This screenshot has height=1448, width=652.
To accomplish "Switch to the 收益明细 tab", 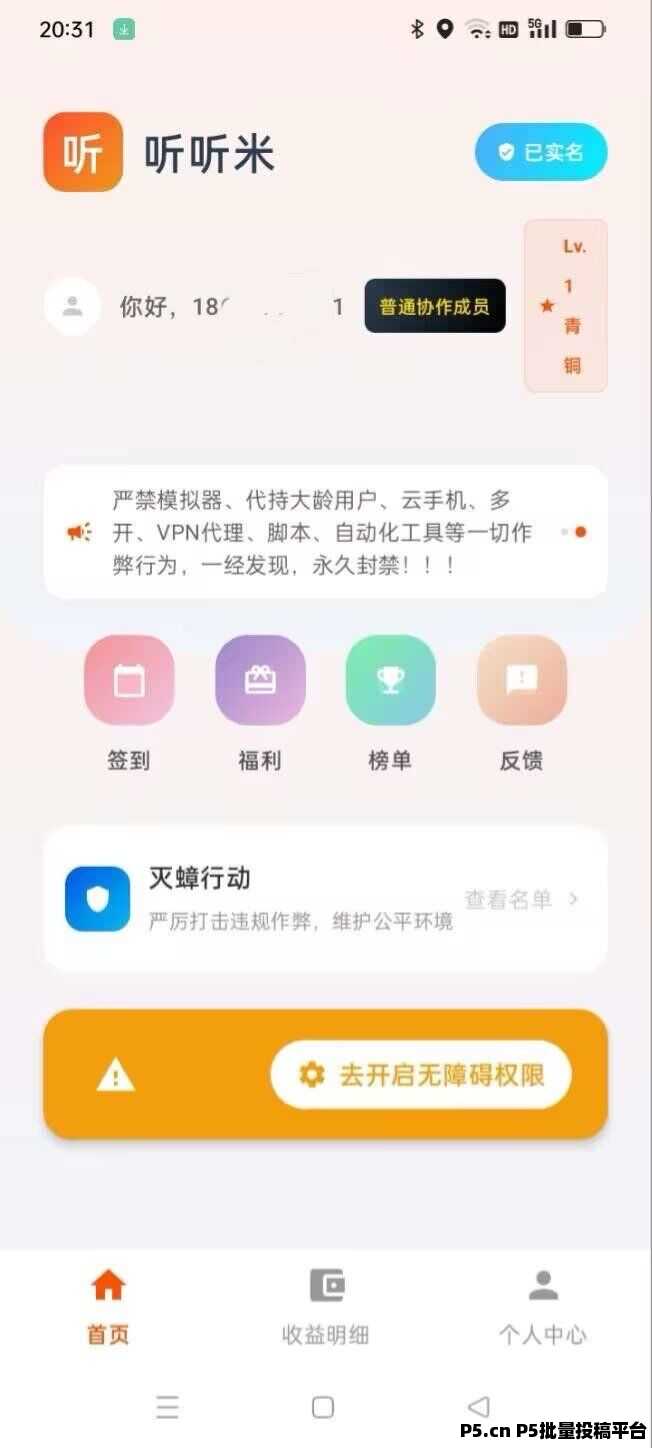I will (326, 1305).
